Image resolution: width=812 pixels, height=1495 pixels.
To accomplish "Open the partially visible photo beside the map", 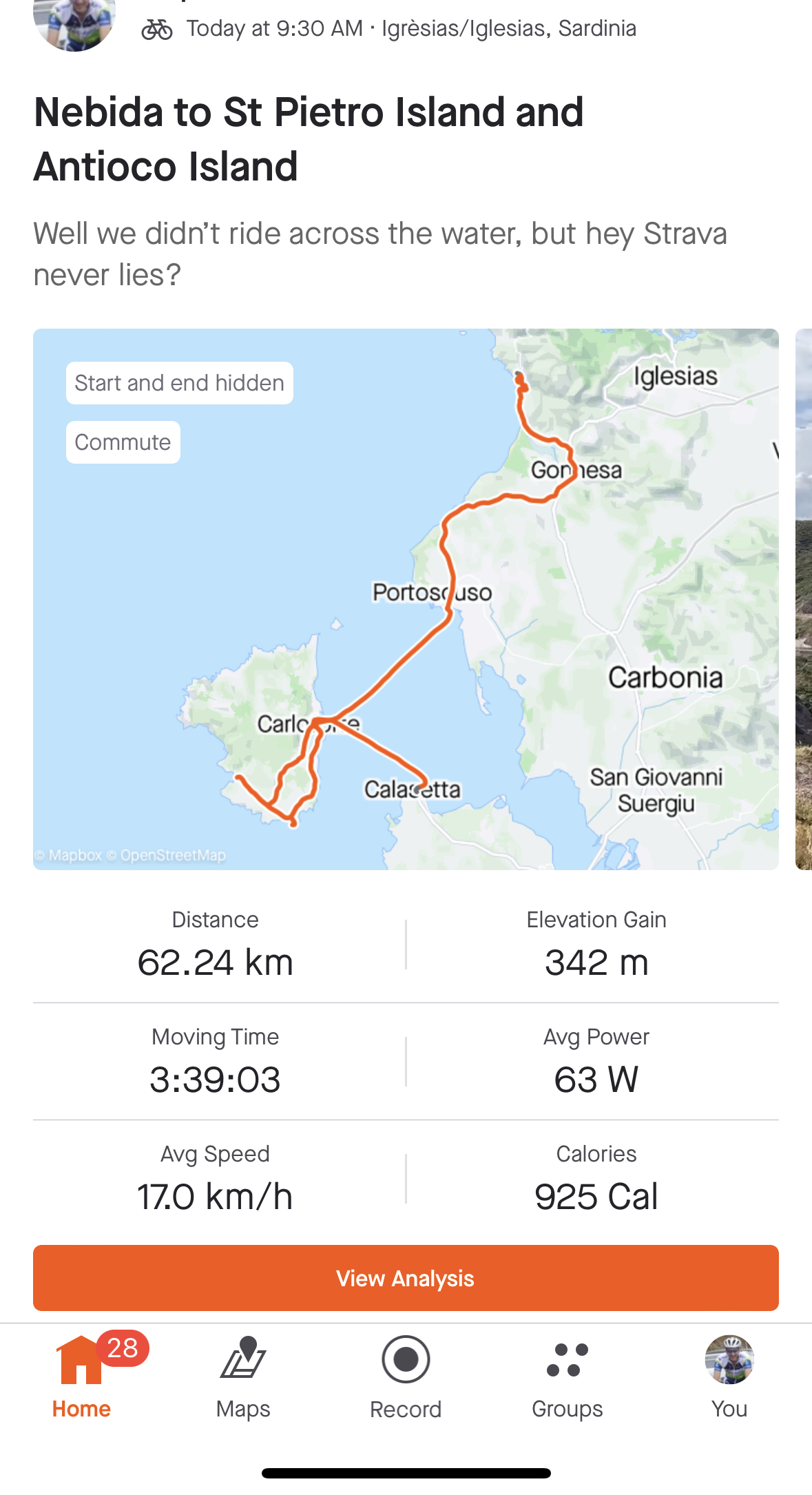I will 803,599.
